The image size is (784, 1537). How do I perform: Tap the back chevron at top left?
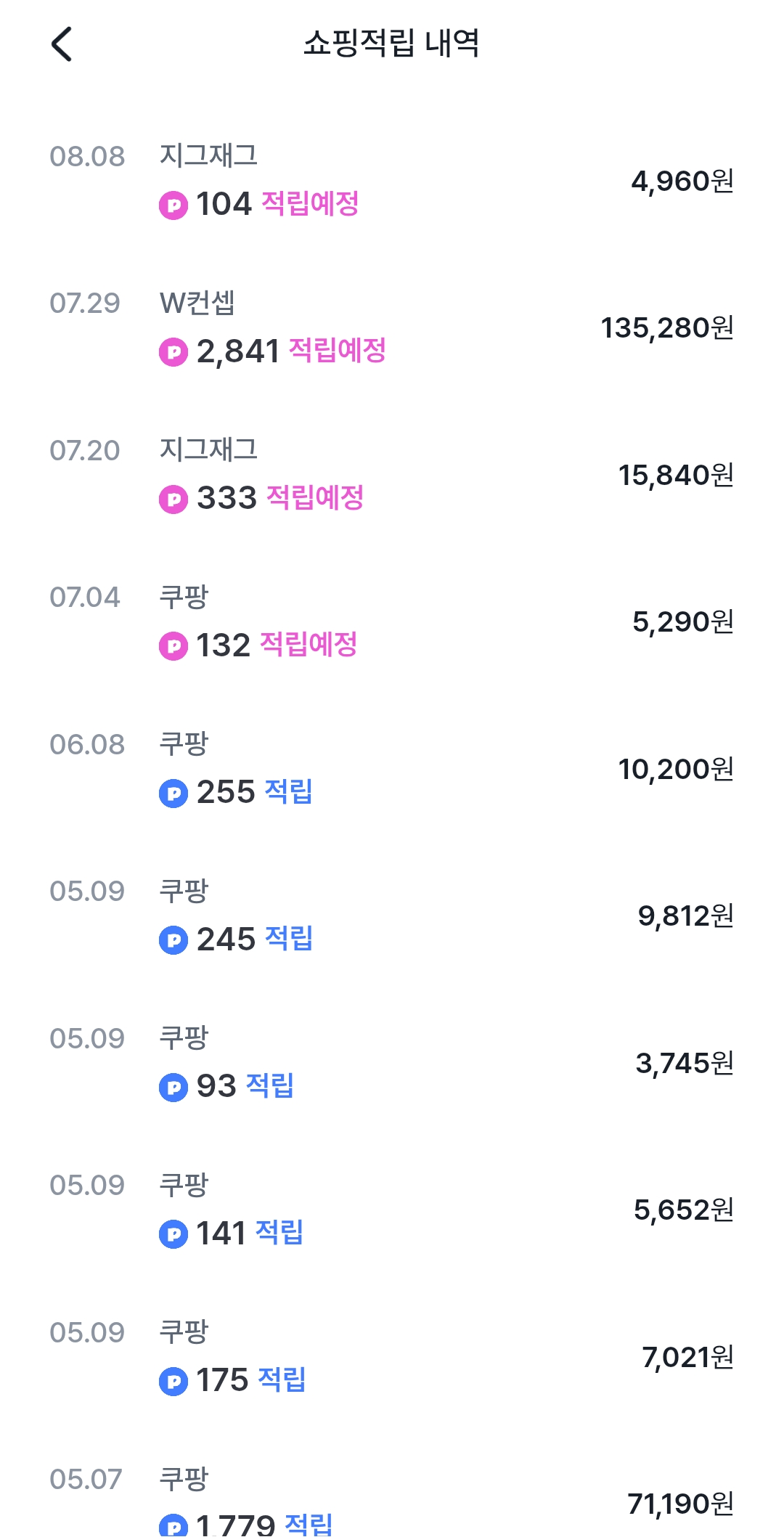[x=62, y=45]
